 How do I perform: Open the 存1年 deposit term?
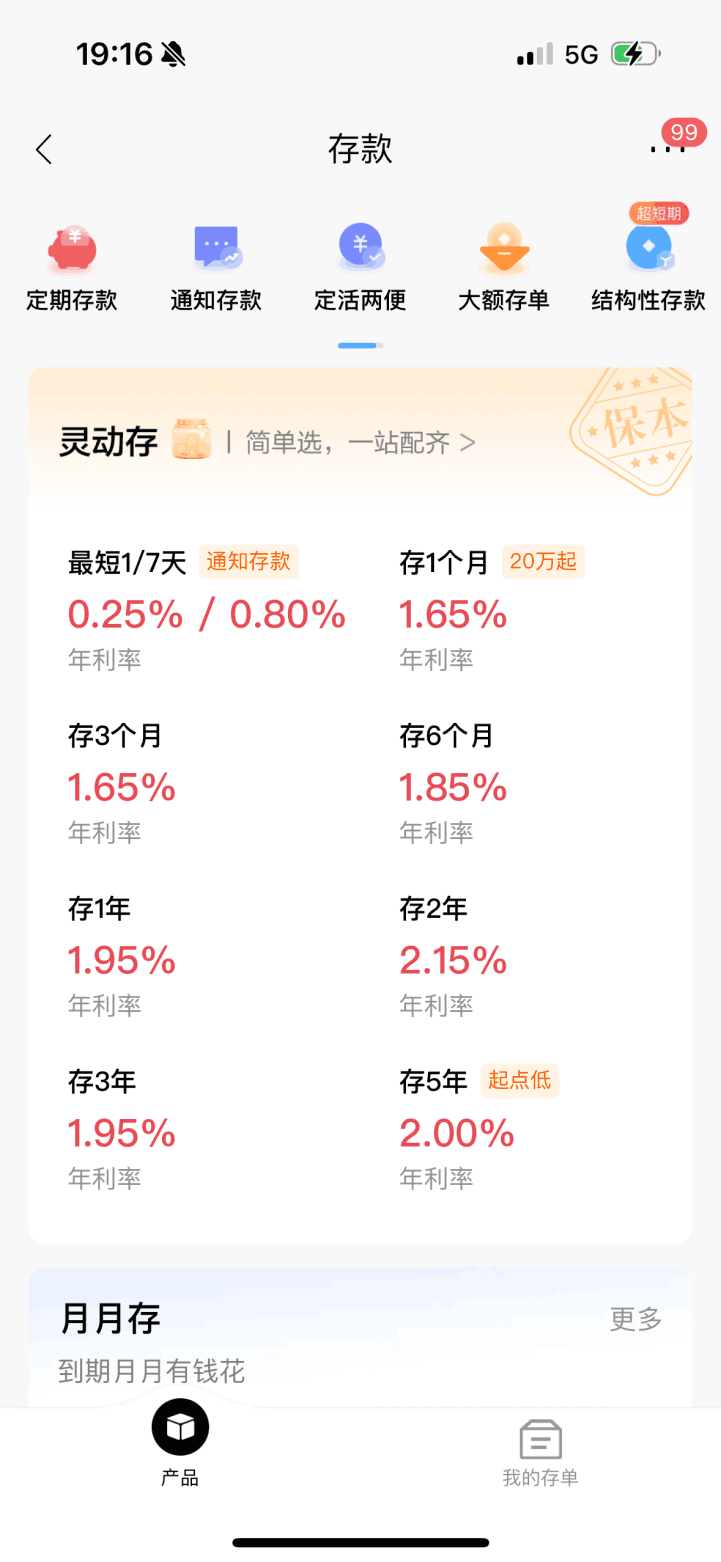(x=122, y=959)
